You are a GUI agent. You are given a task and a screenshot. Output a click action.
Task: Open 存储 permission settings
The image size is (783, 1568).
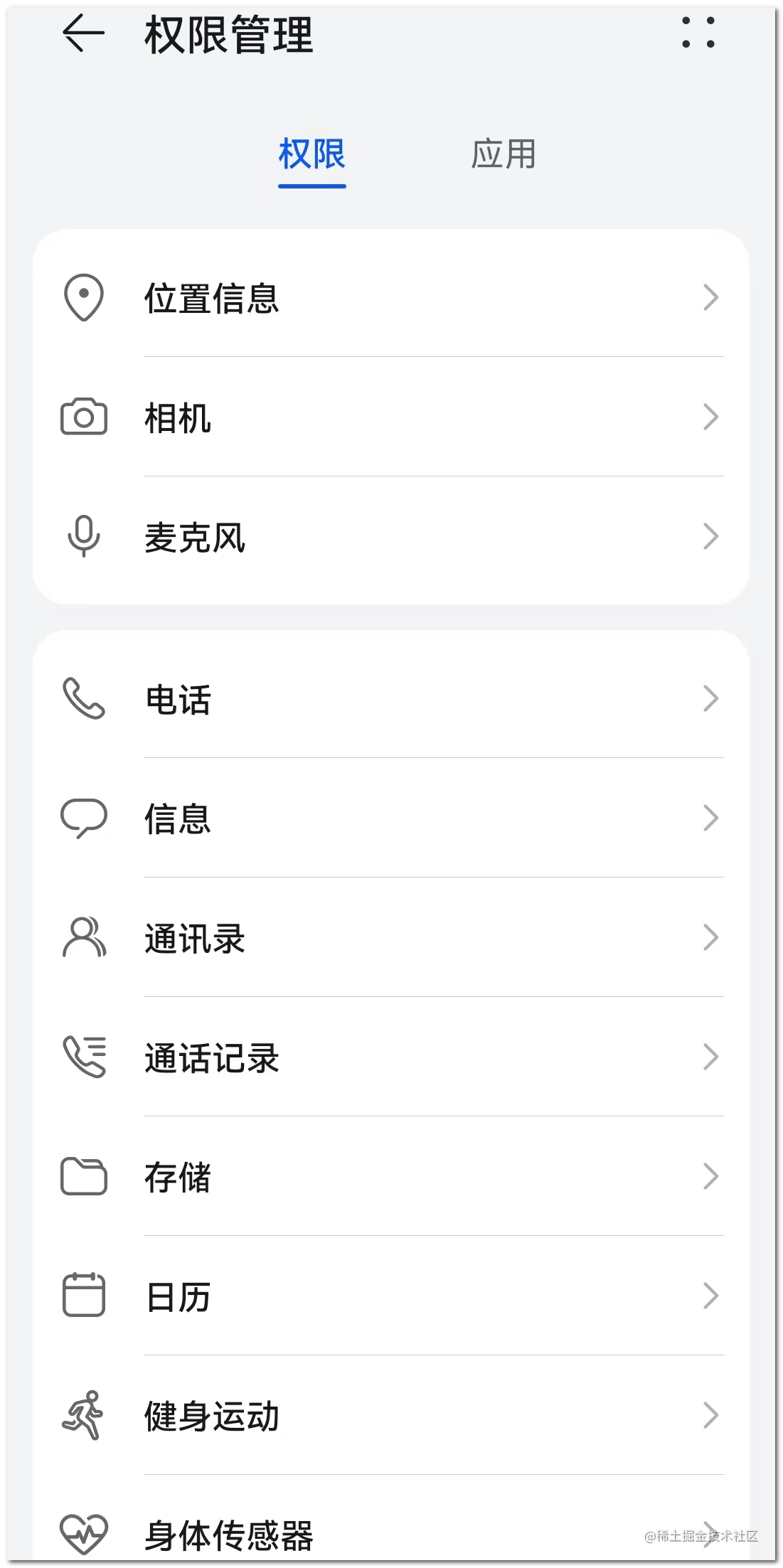click(x=391, y=1177)
